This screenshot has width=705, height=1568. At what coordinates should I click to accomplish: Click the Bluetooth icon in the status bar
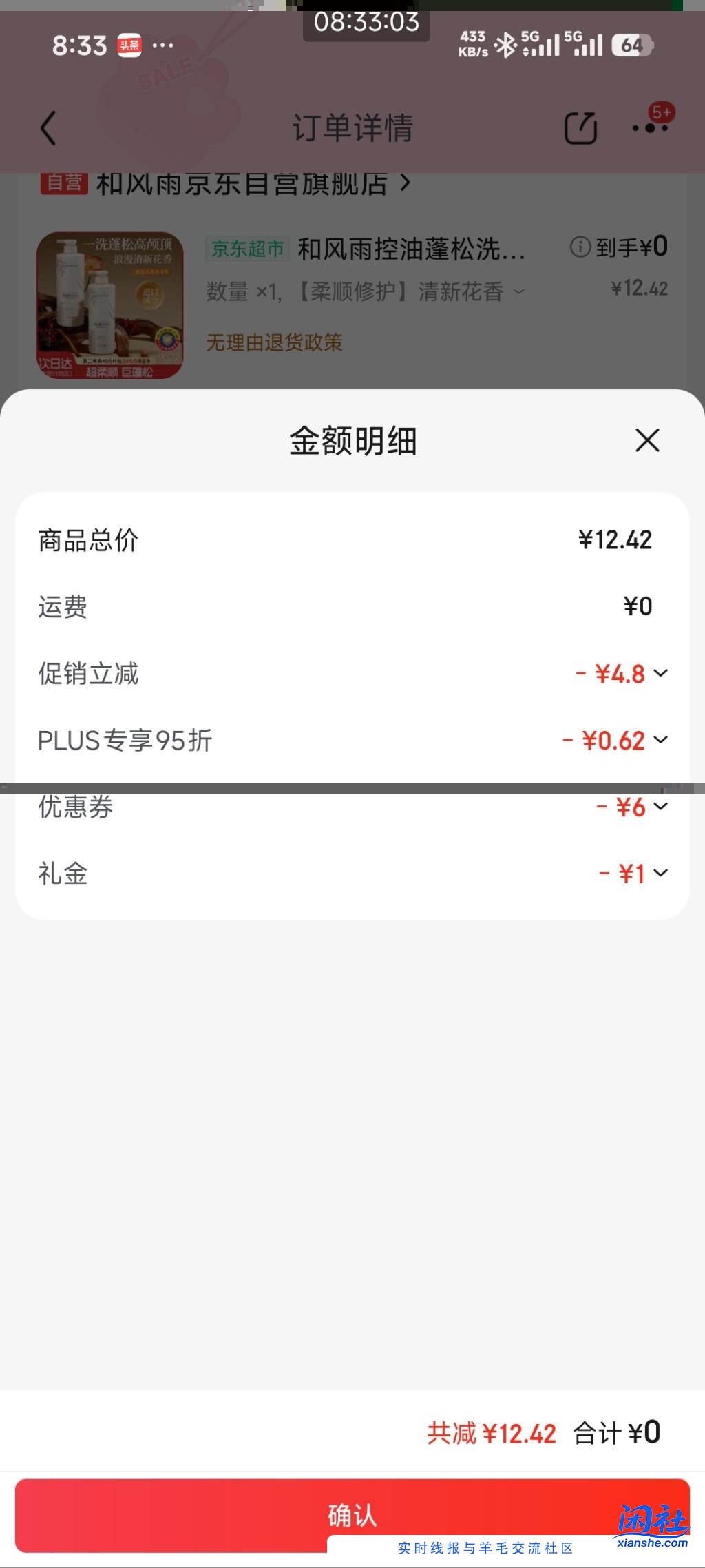coord(507,45)
